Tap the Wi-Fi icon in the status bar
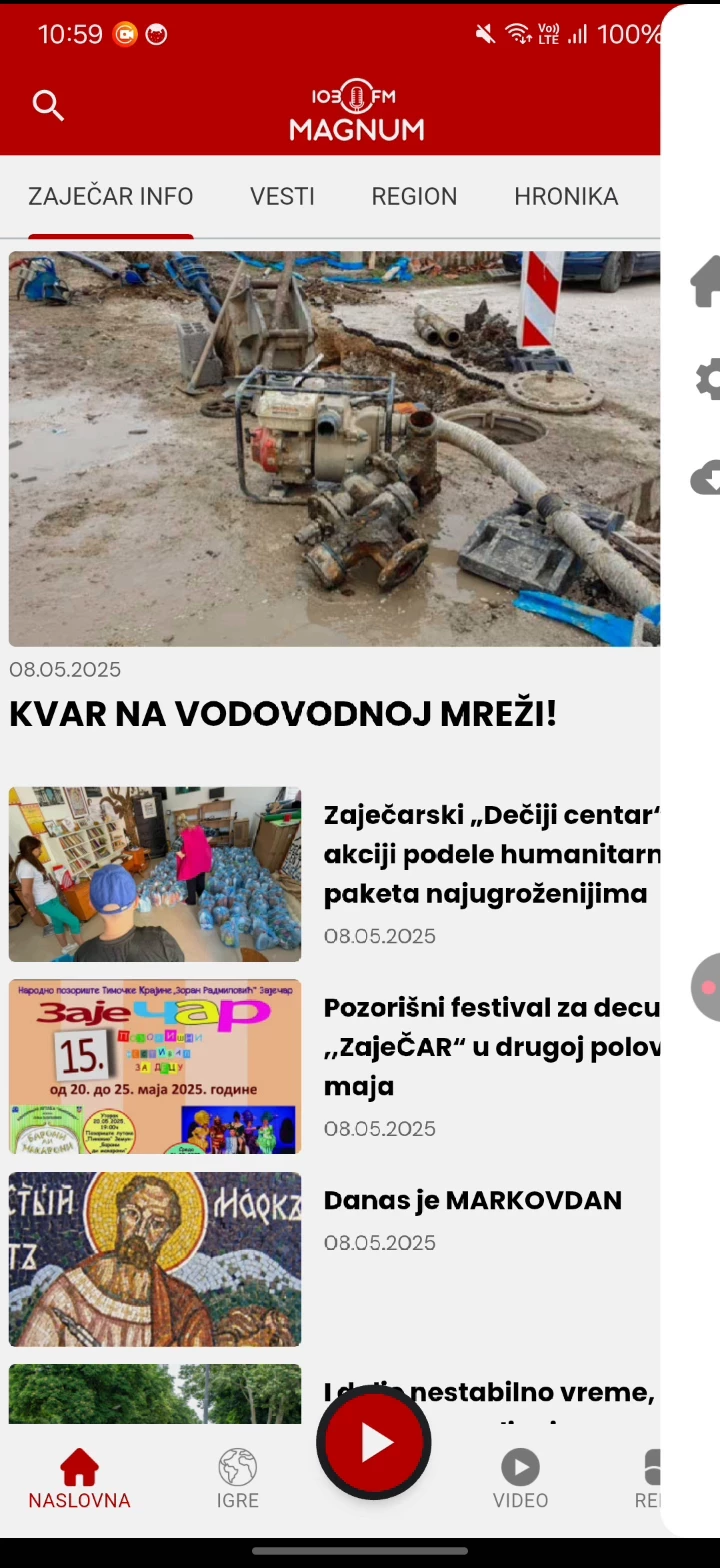 coord(519,33)
